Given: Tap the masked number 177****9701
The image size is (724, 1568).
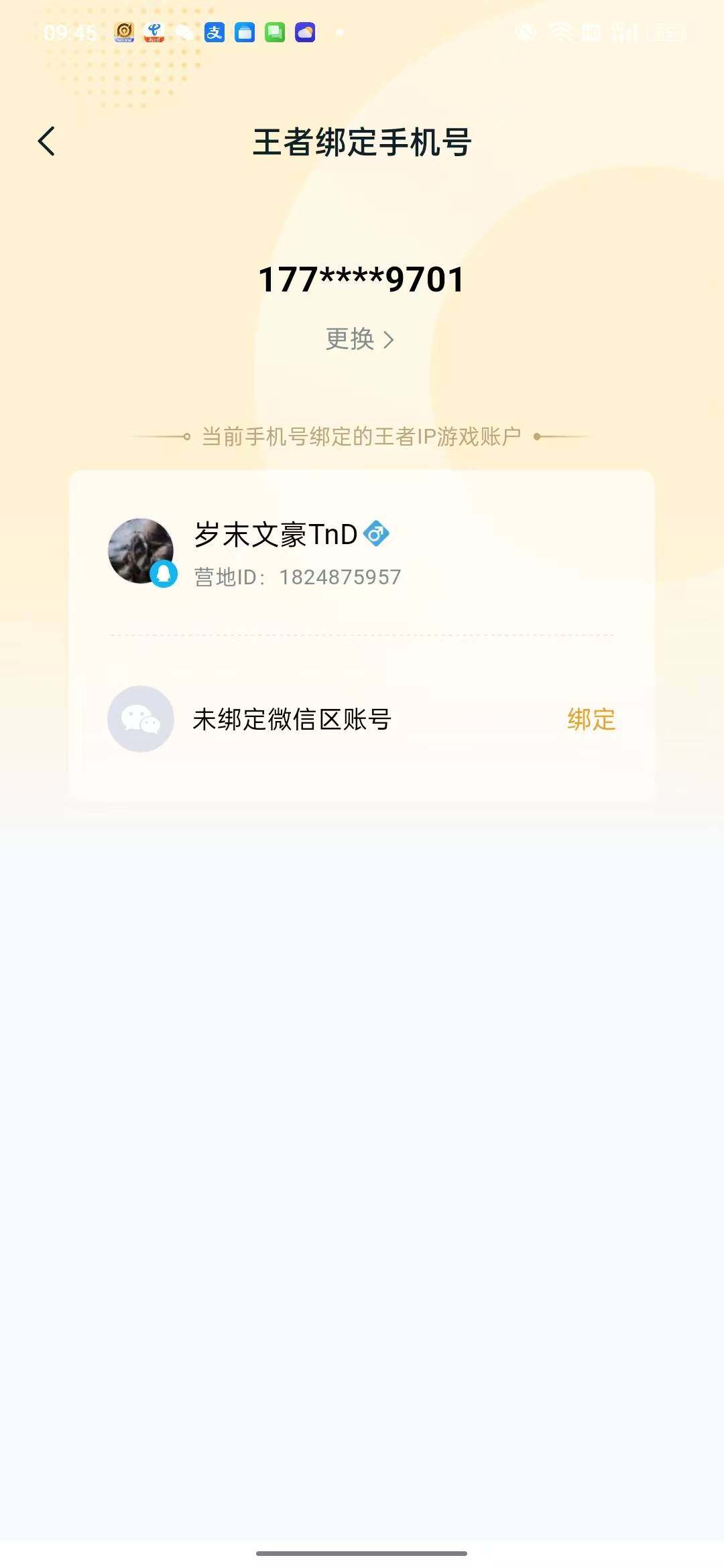Looking at the screenshot, I should pos(361,280).
